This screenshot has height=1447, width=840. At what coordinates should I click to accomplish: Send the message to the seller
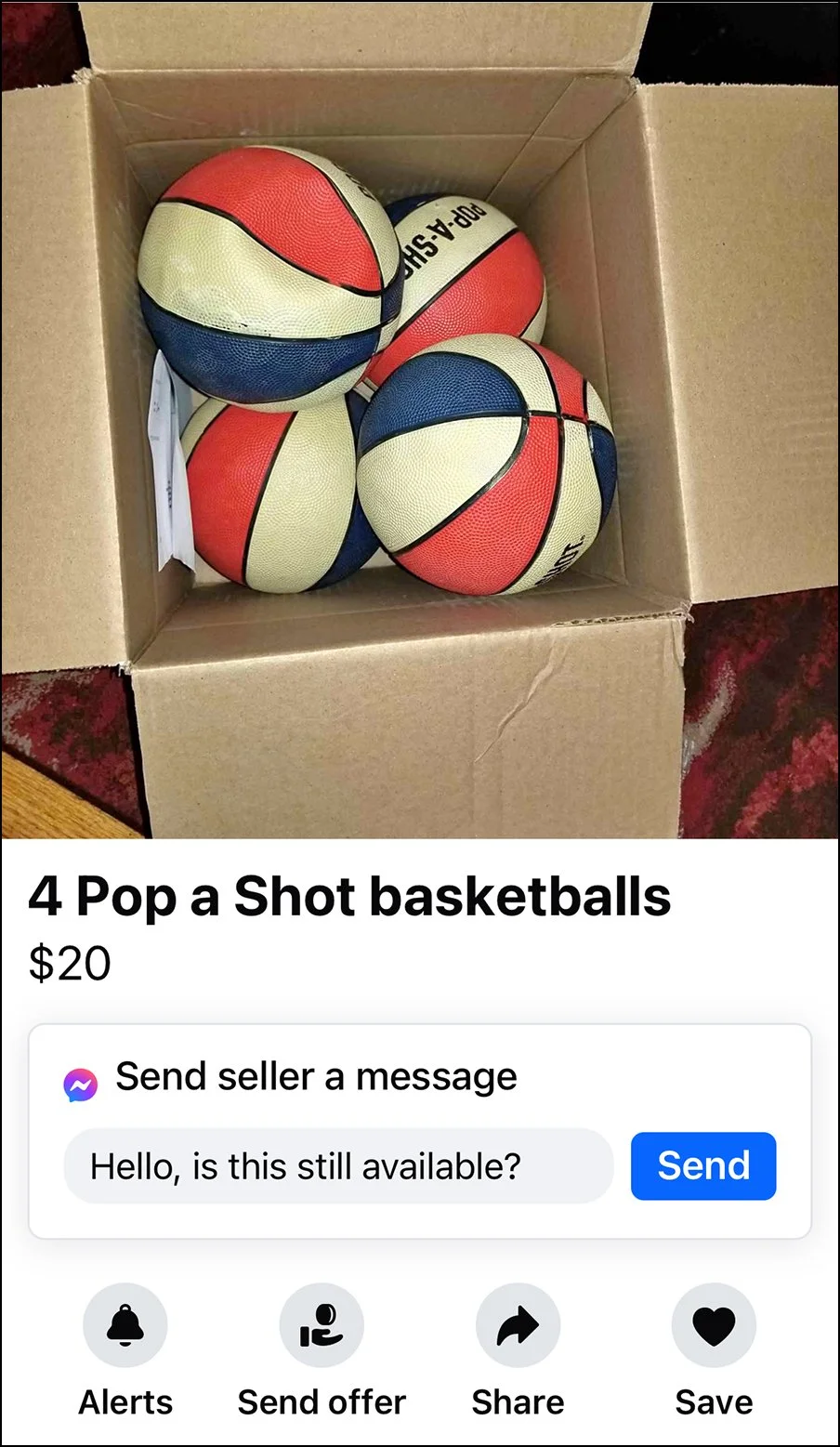[x=702, y=1165]
